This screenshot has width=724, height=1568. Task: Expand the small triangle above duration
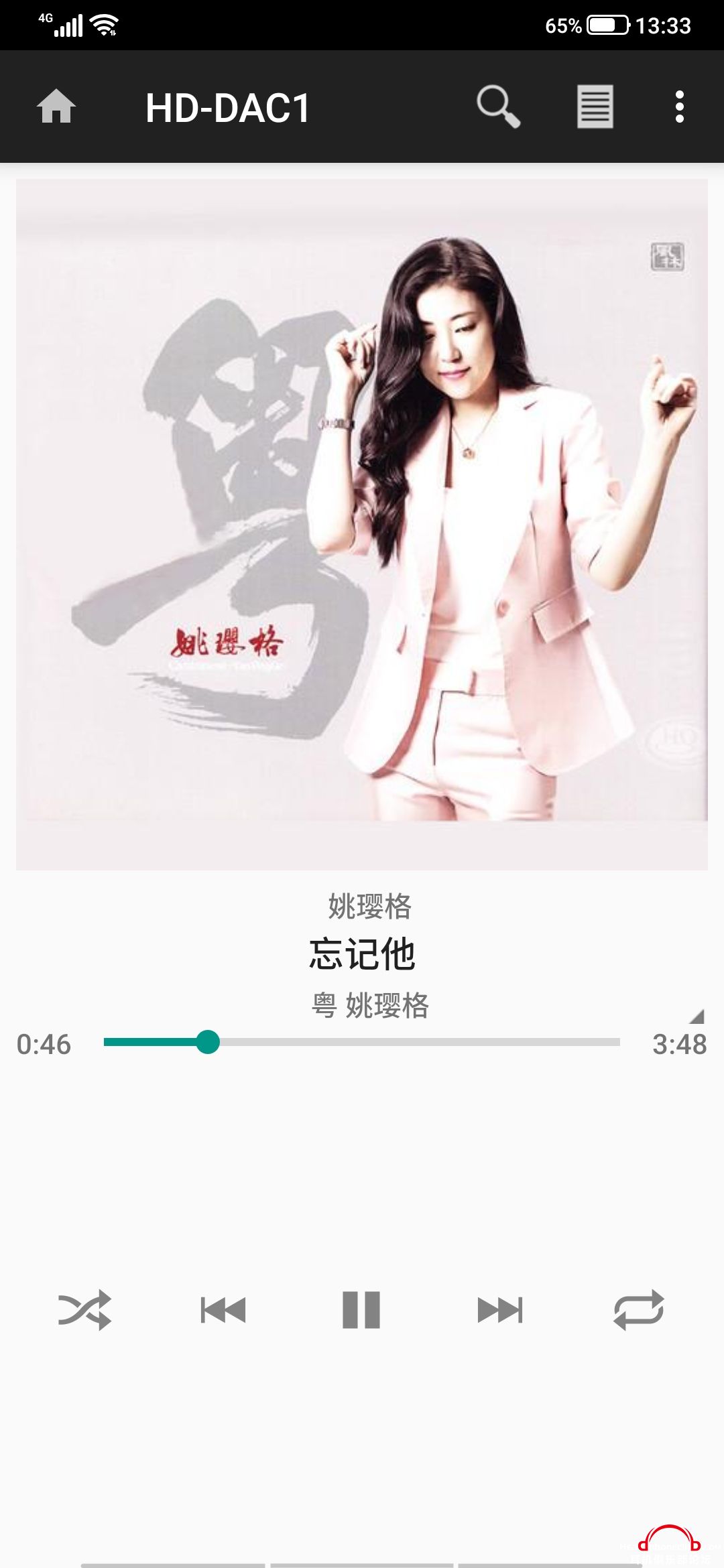click(697, 1017)
